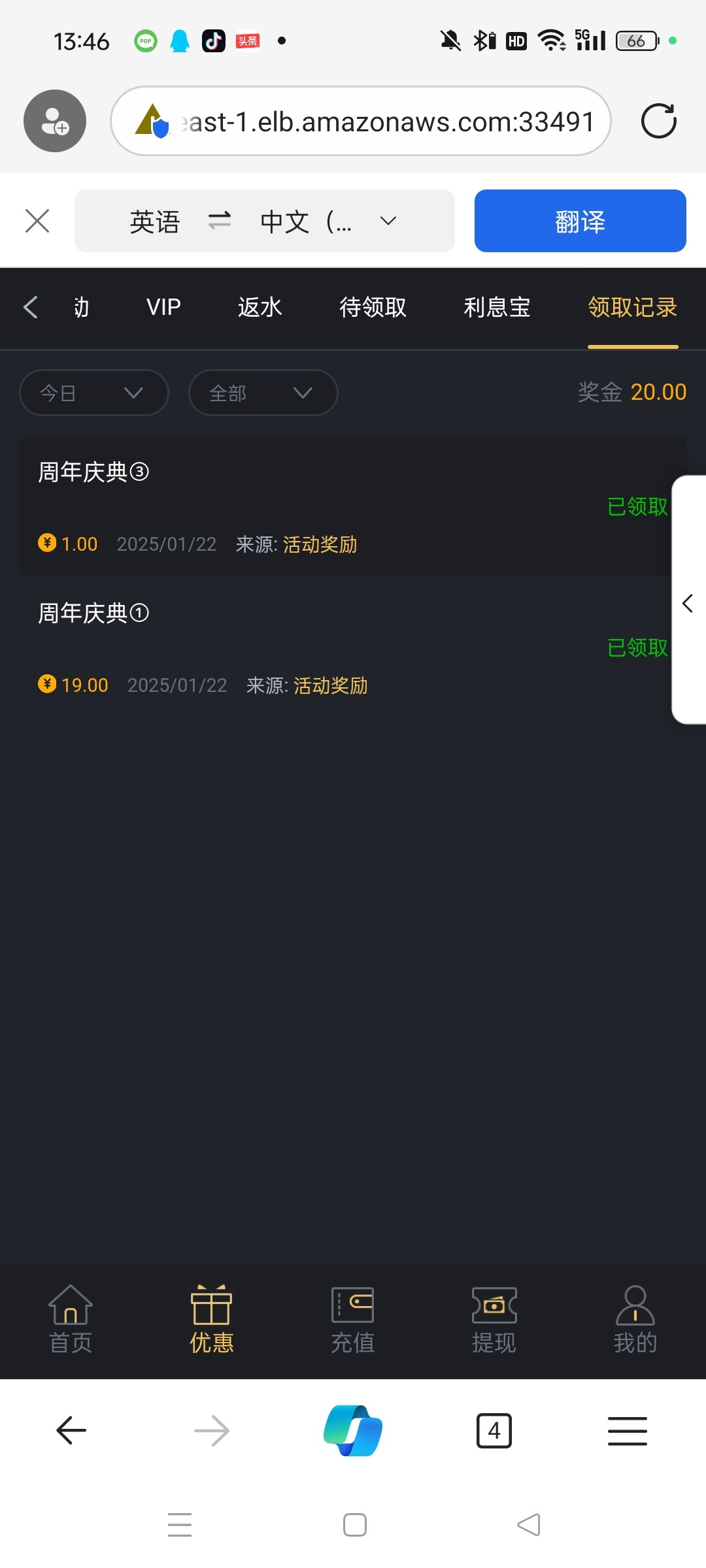Dismiss the translation bar
The image size is (706, 1568).
[x=37, y=221]
